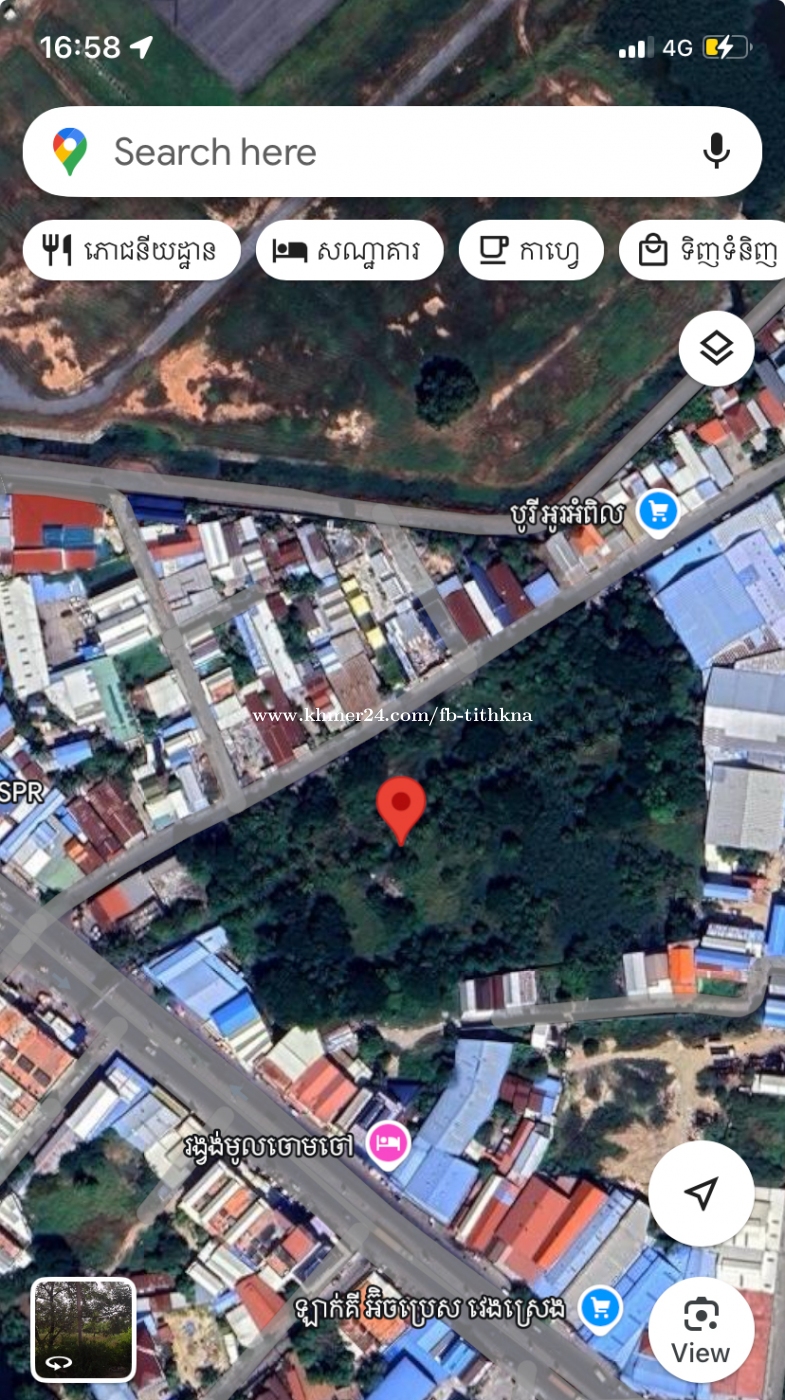Viewport: 785px width, 1400px height.
Task: Open the ឡាក់គី អ៊ិចប្រេស shop marker
Action: (600, 1307)
